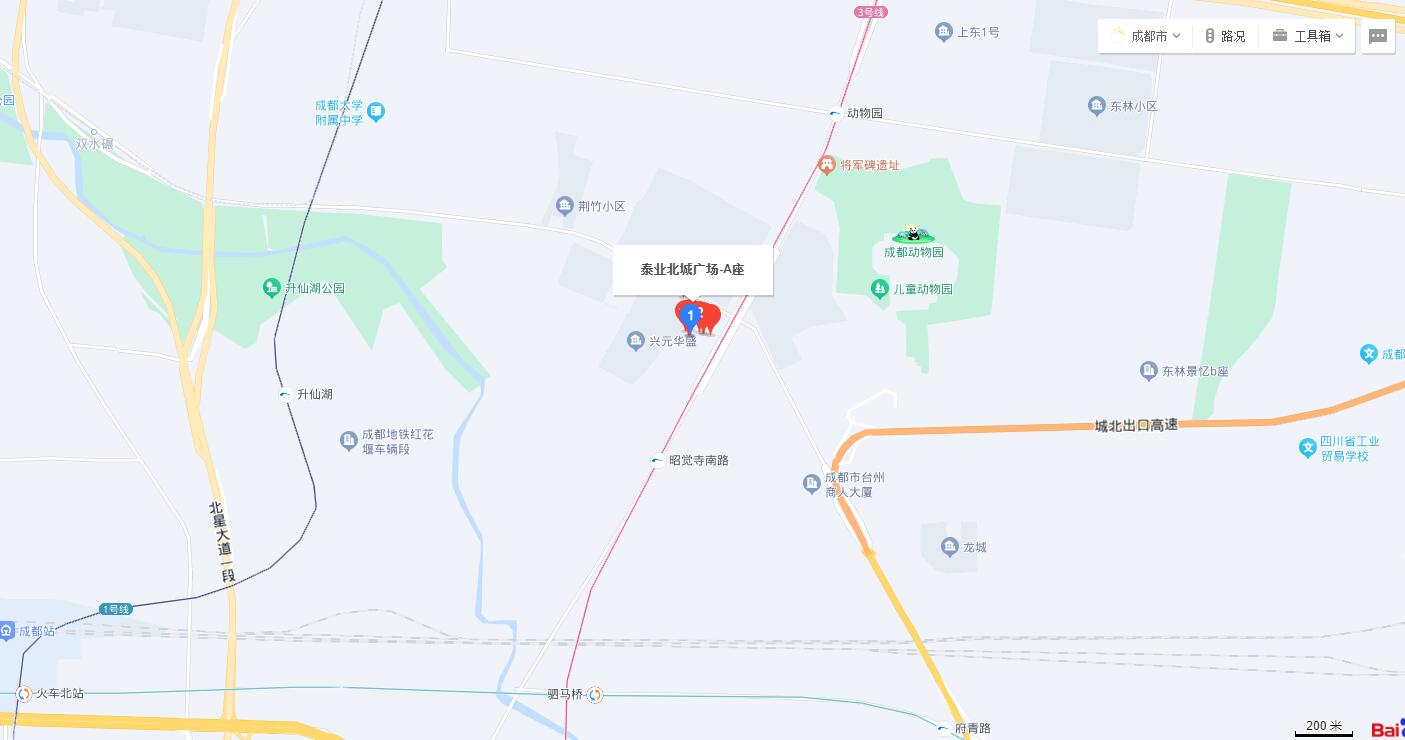Open 四川省工业贸易学校 marker

pos(1307,448)
